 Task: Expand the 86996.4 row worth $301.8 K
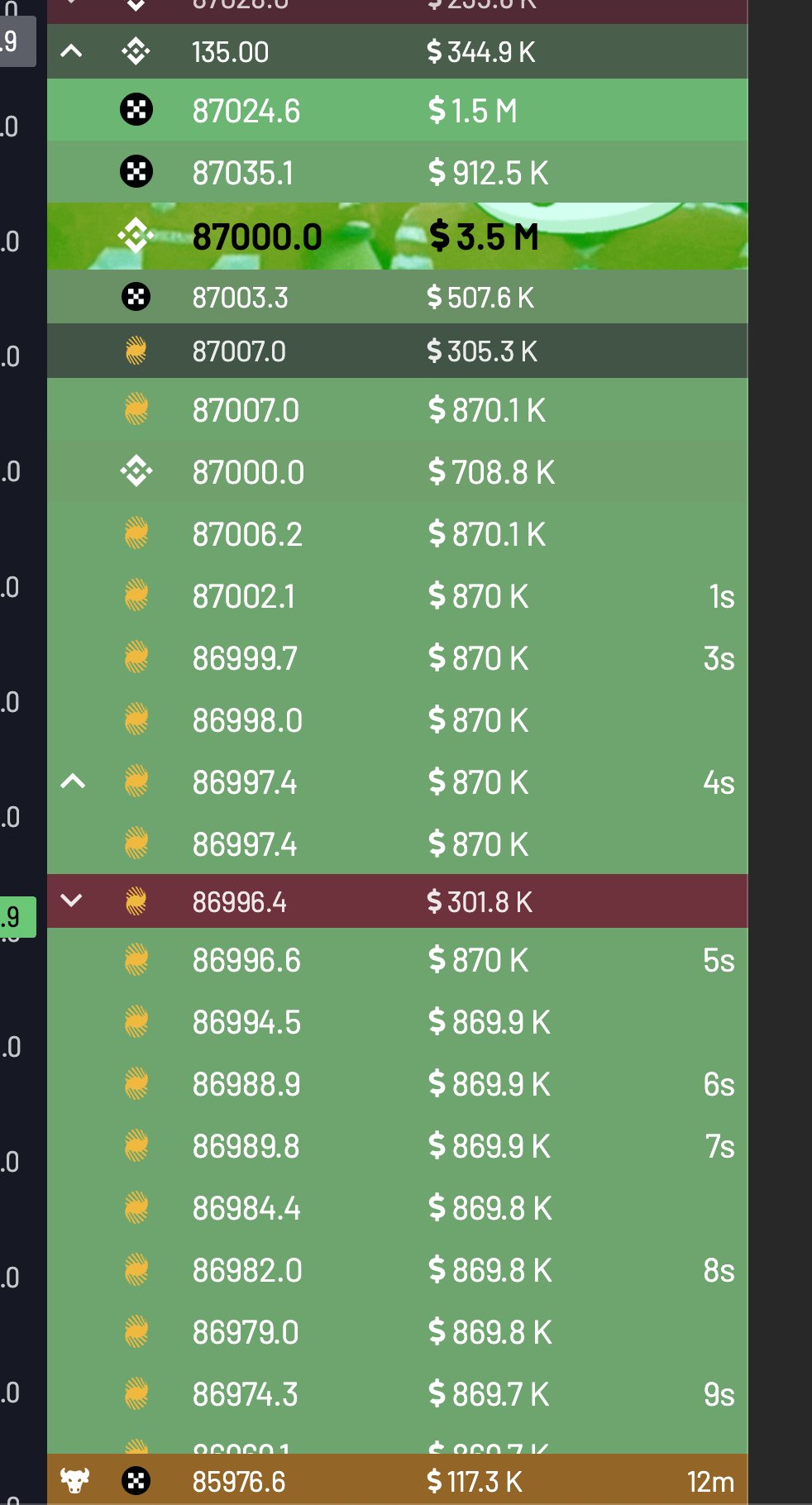[72, 901]
